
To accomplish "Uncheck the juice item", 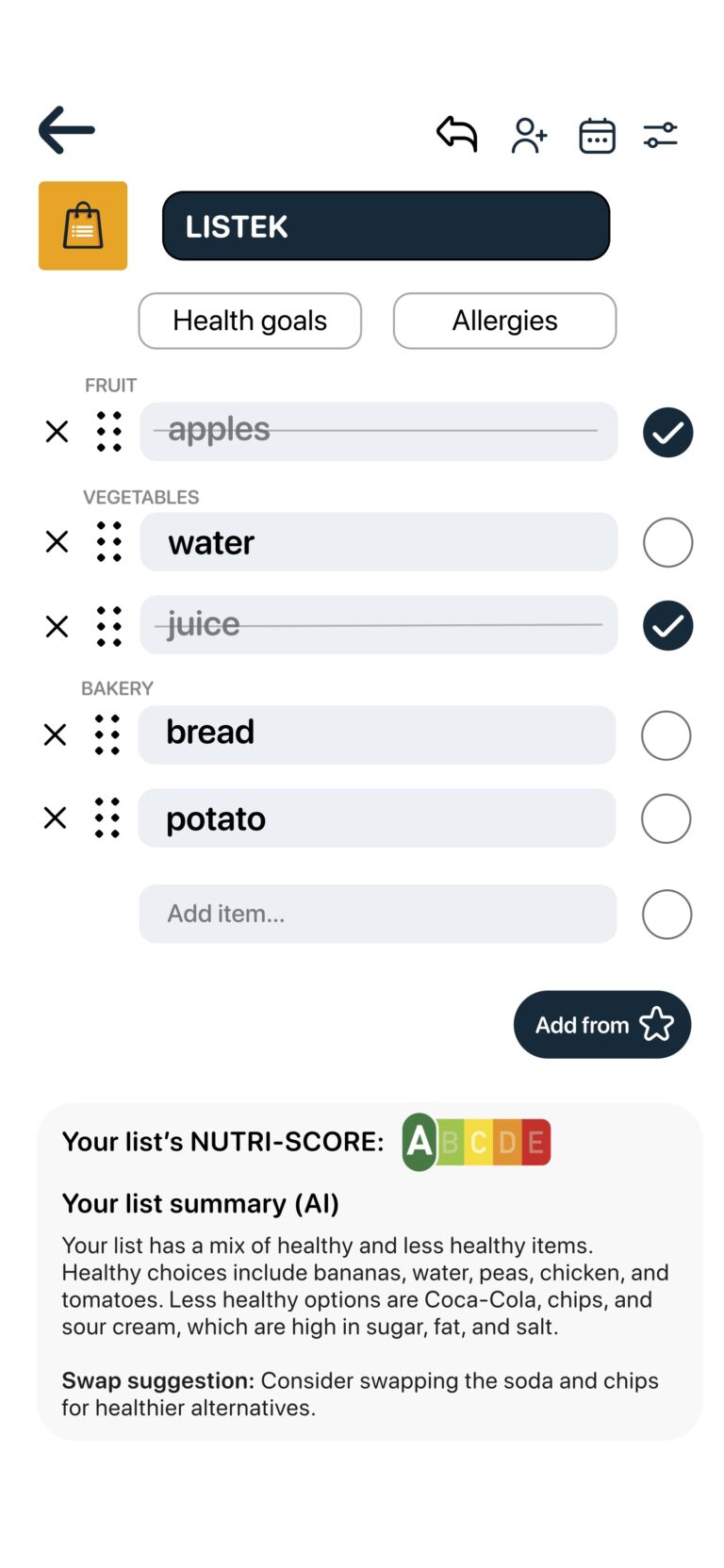I will tap(667, 626).
